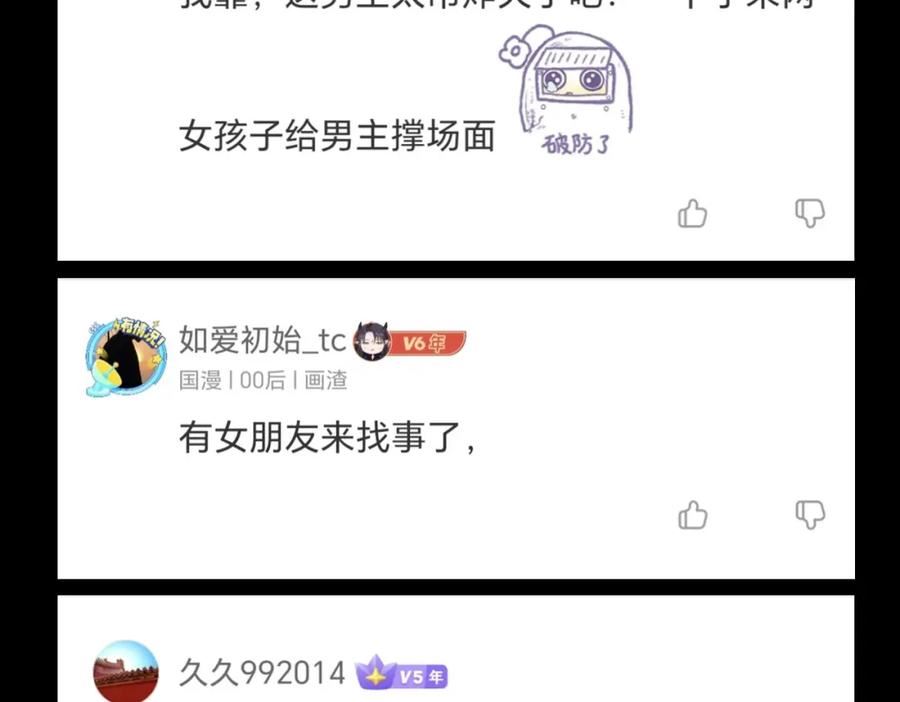Like 如爱初始_tc's comment
Screen dimensions: 900x702
click(x=692, y=515)
